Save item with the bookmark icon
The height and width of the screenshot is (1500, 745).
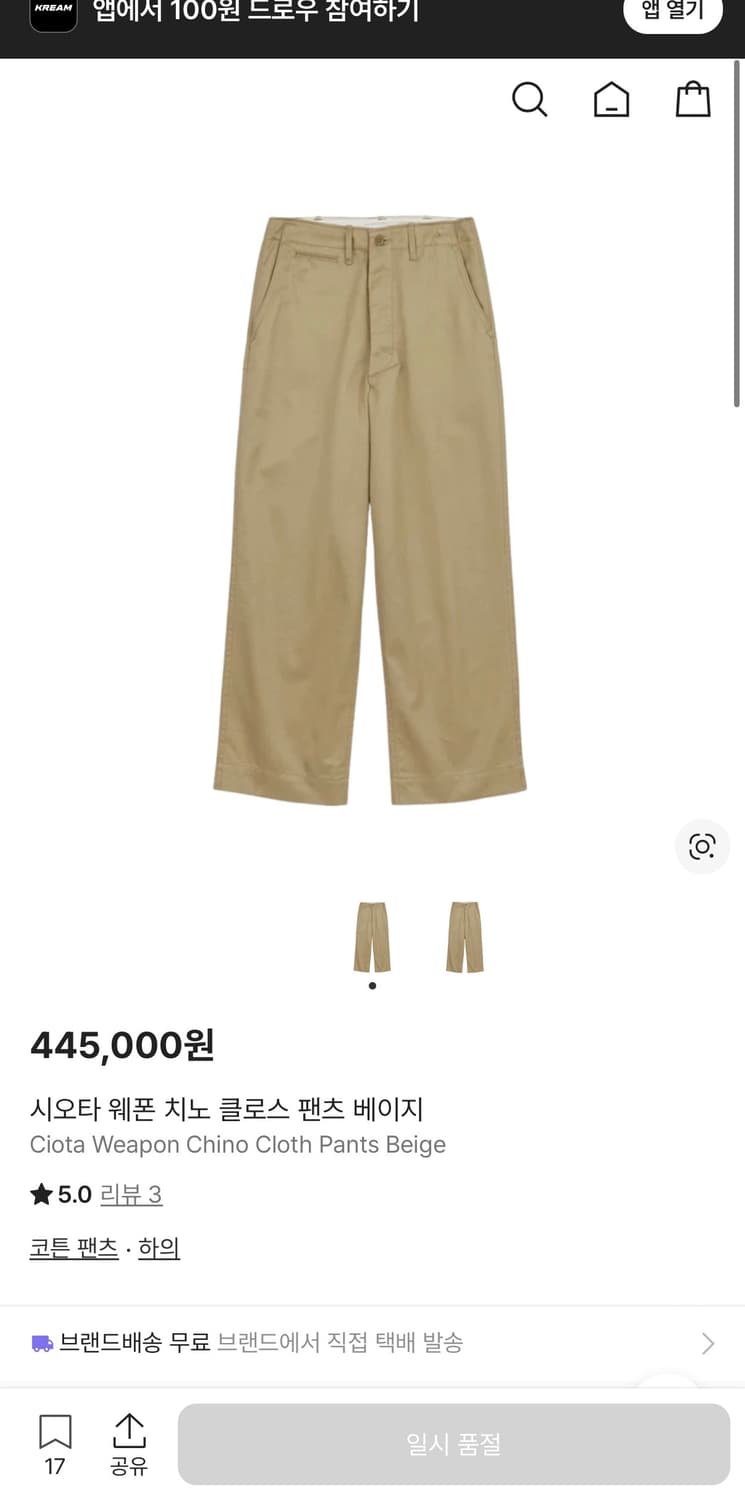click(x=54, y=1432)
